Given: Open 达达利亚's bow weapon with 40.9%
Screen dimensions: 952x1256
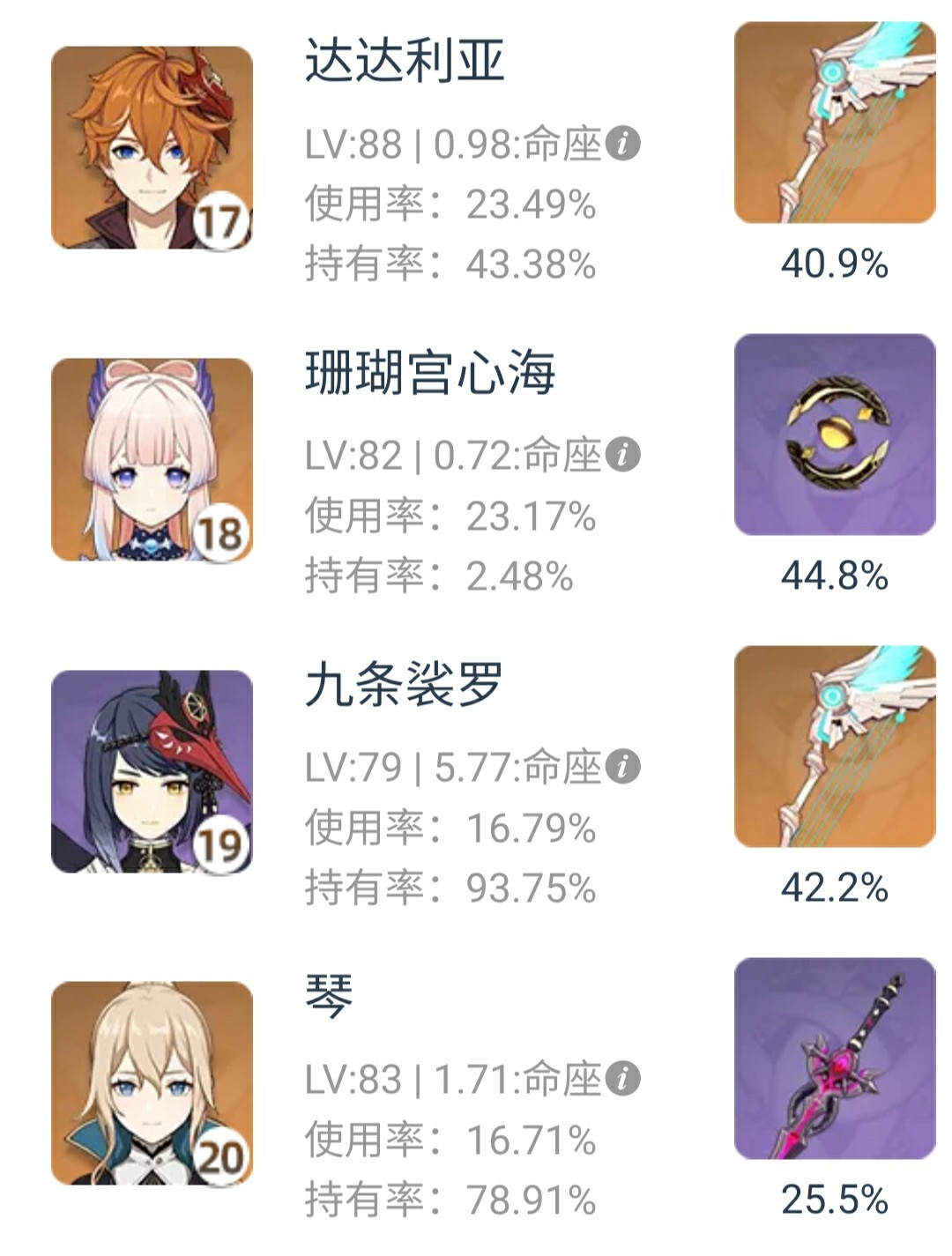Looking at the screenshot, I should point(834,123).
